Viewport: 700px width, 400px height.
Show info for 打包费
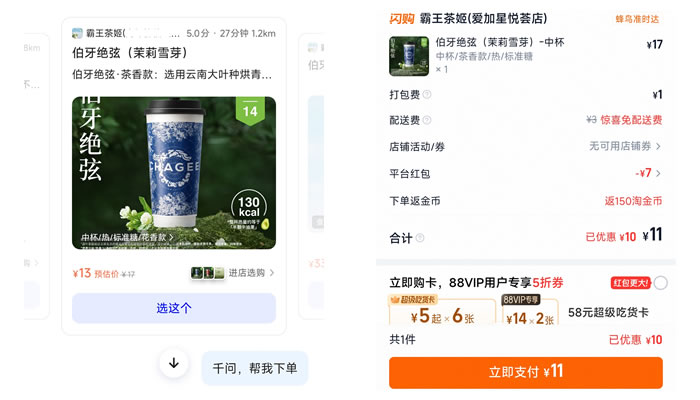(429, 95)
